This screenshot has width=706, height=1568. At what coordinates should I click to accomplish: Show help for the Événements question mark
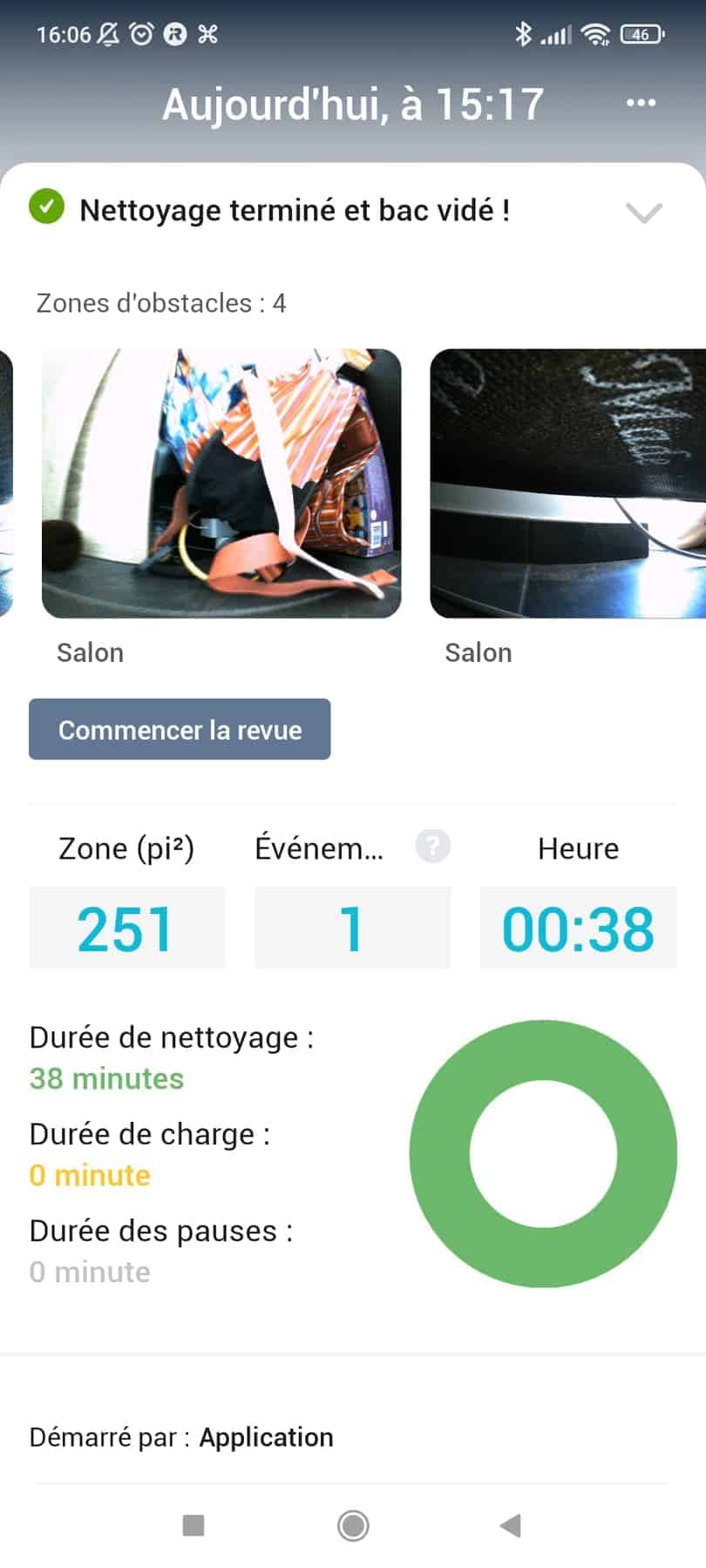point(432,846)
